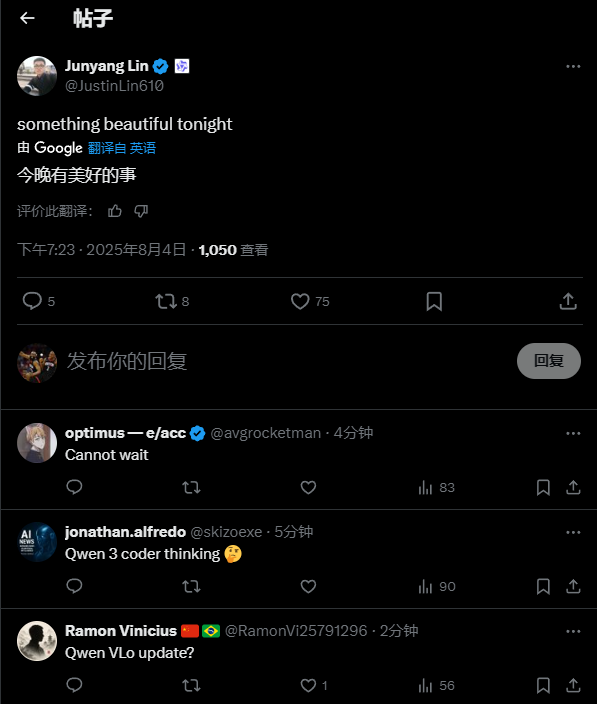Image resolution: width=597 pixels, height=704 pixels.
Task: Like the "Cannot wait" reply
Action: (308, 487)
